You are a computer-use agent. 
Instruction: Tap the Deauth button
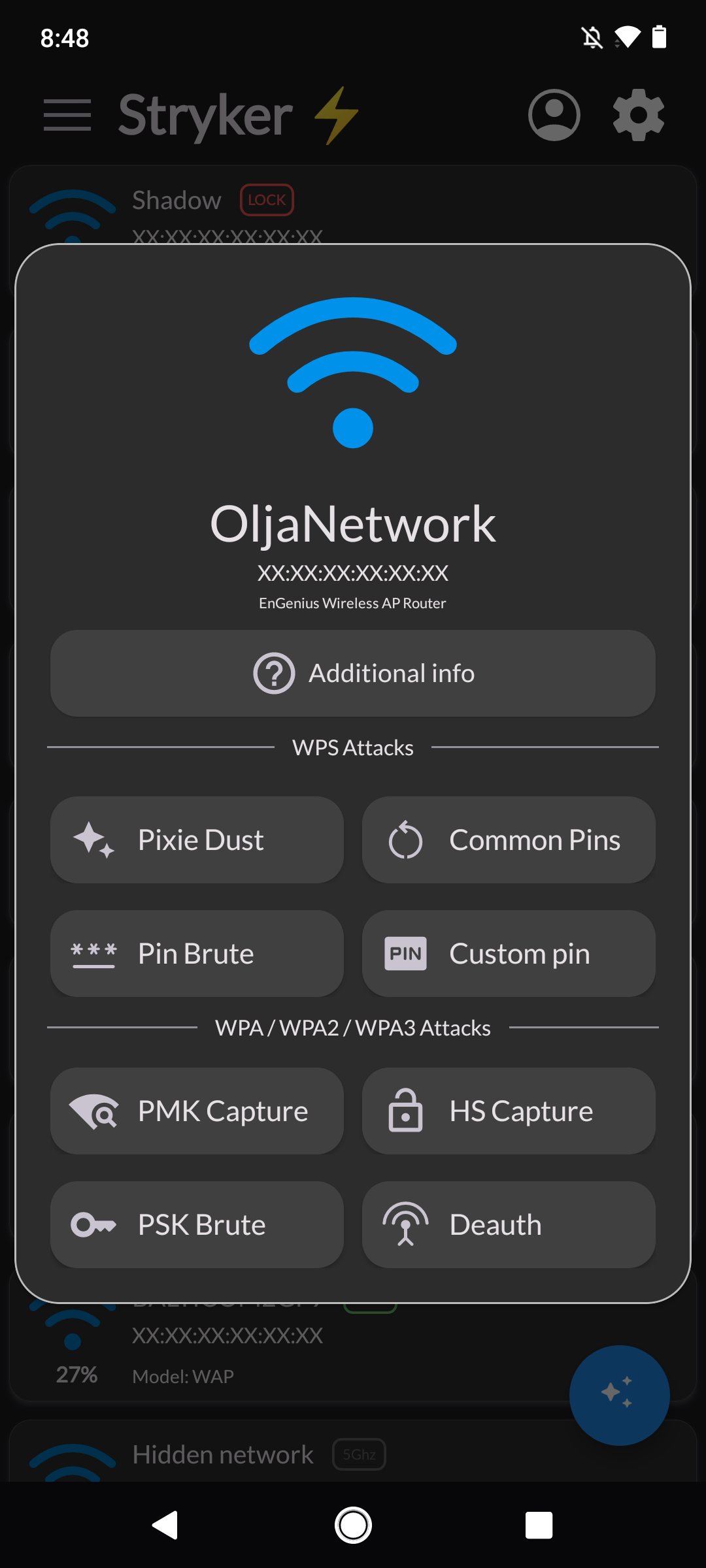click(509, 1224)
